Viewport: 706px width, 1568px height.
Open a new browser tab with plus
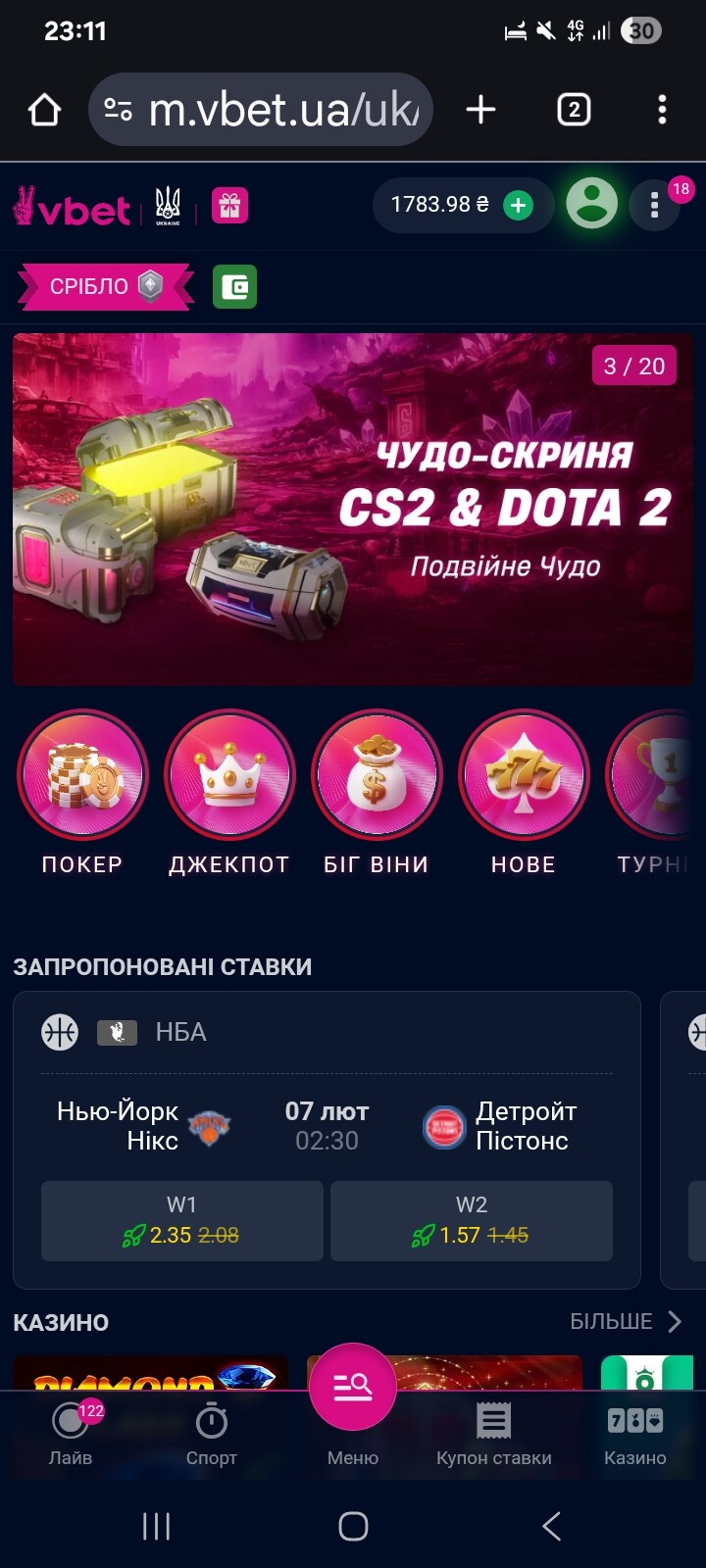click(x=480, y=109)
